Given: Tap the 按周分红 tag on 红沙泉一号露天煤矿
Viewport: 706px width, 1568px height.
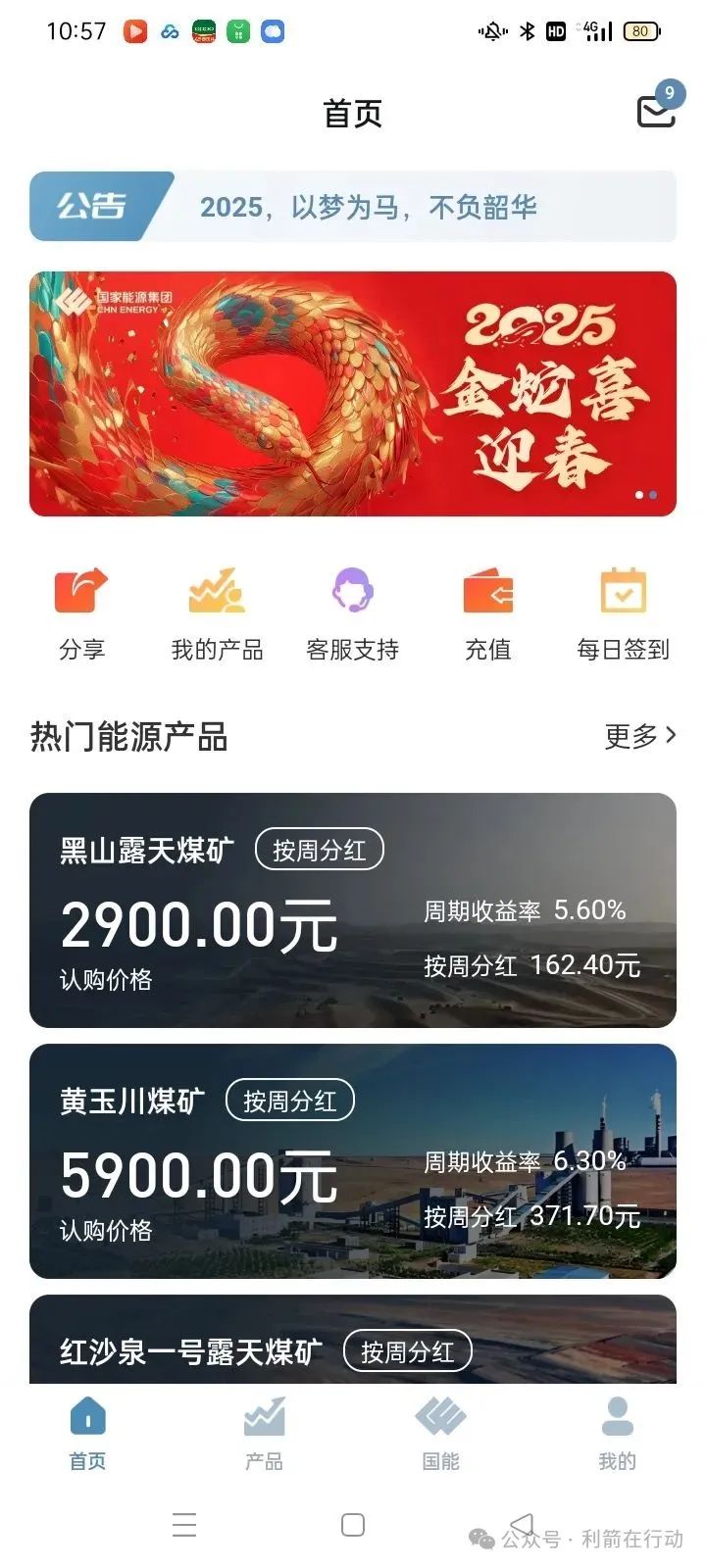Looking at the screenshot, I should (409, 1350).
